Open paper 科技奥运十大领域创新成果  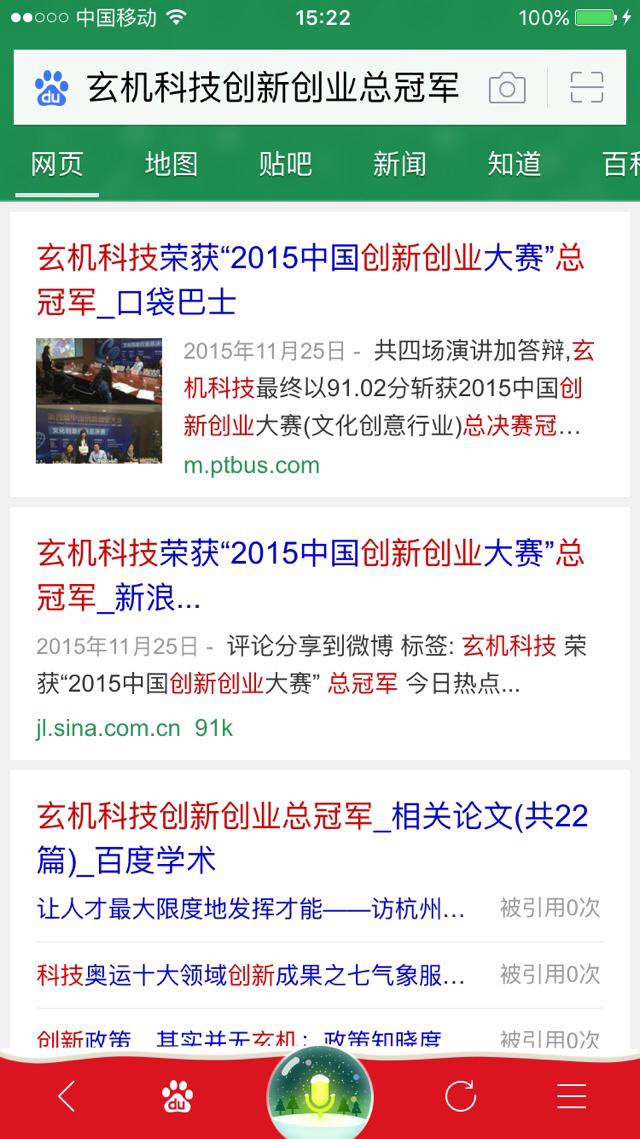pyautogui.click(x=251, y=974)
